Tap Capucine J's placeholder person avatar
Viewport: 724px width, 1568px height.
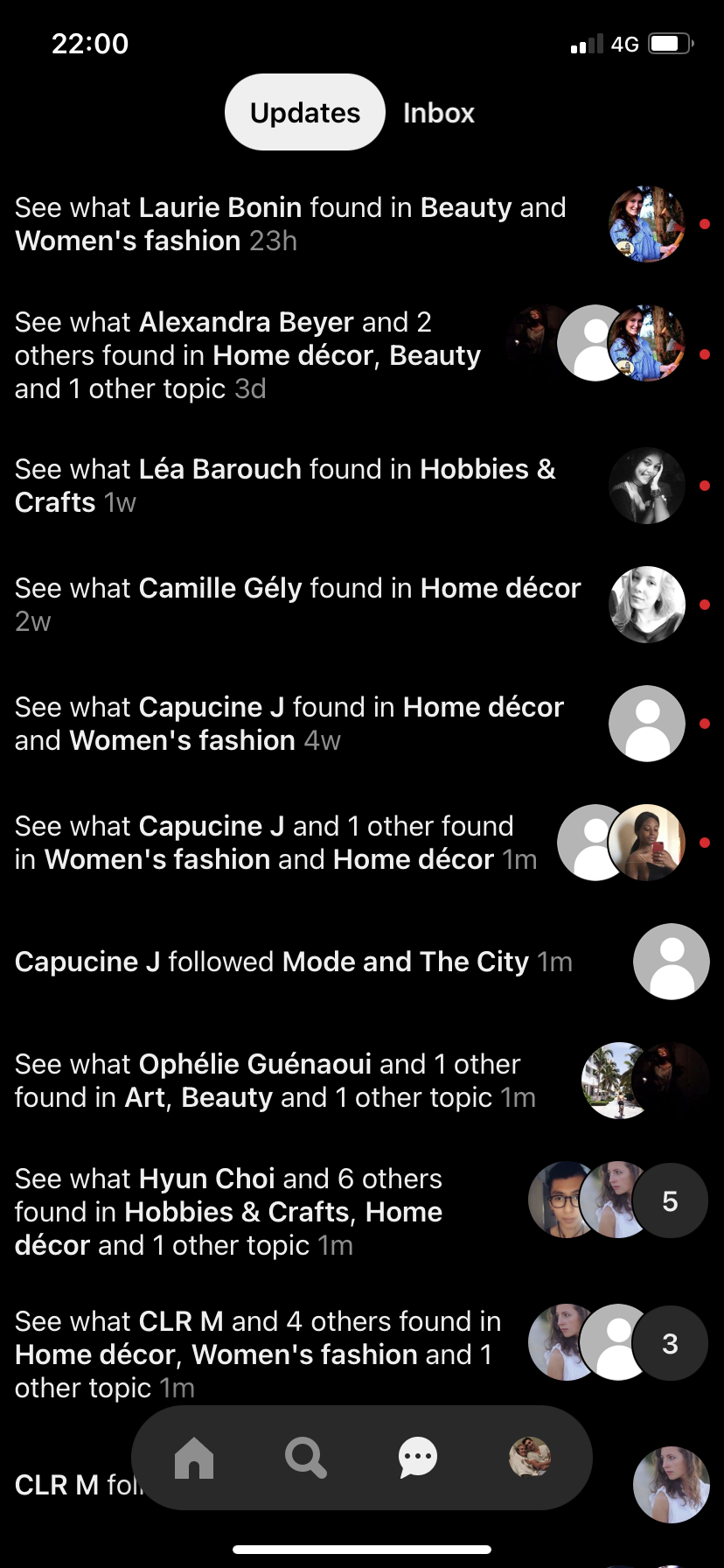[647, 724]
